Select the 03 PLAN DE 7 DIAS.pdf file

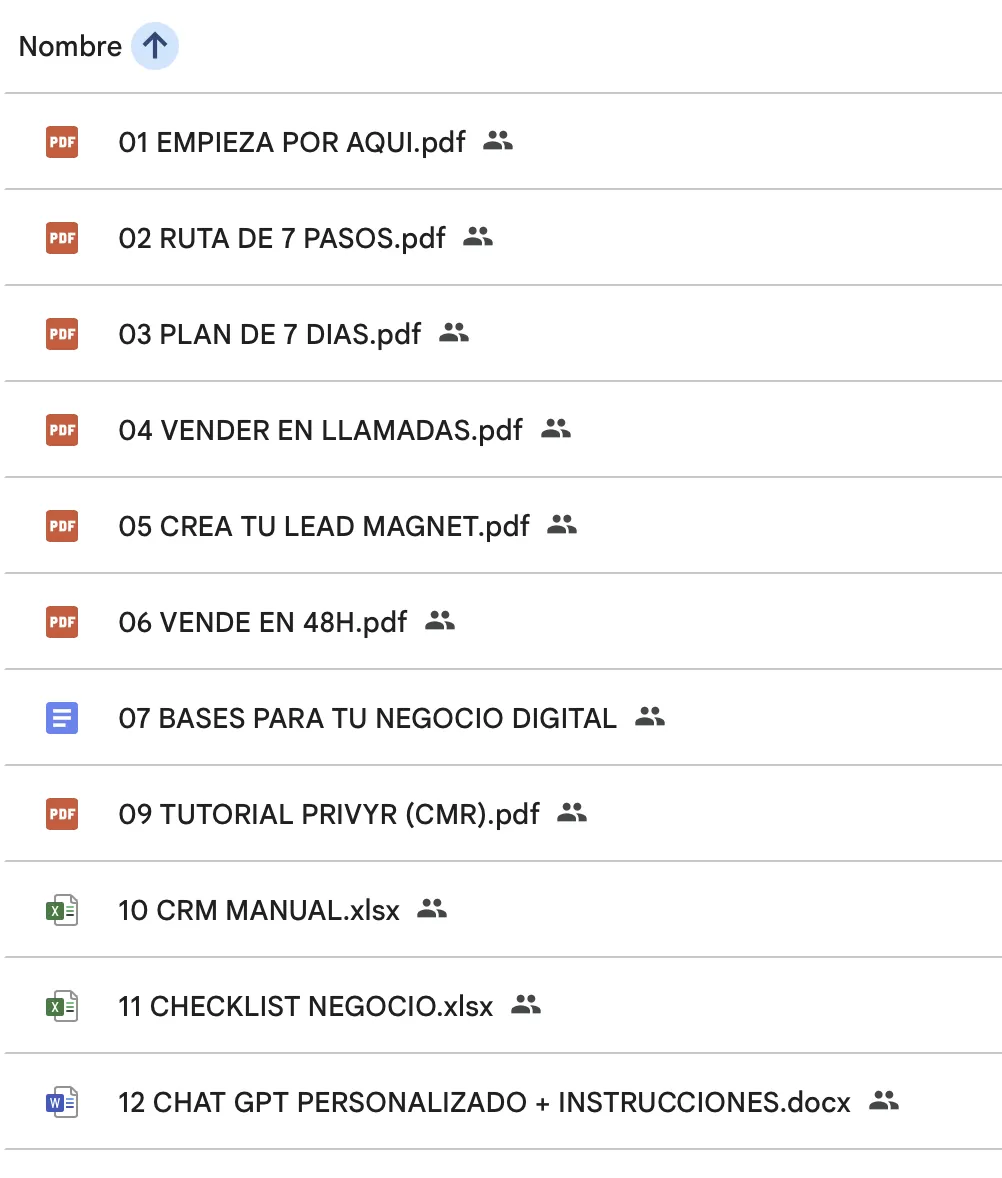pyautogui.click(x=269, y=334)
